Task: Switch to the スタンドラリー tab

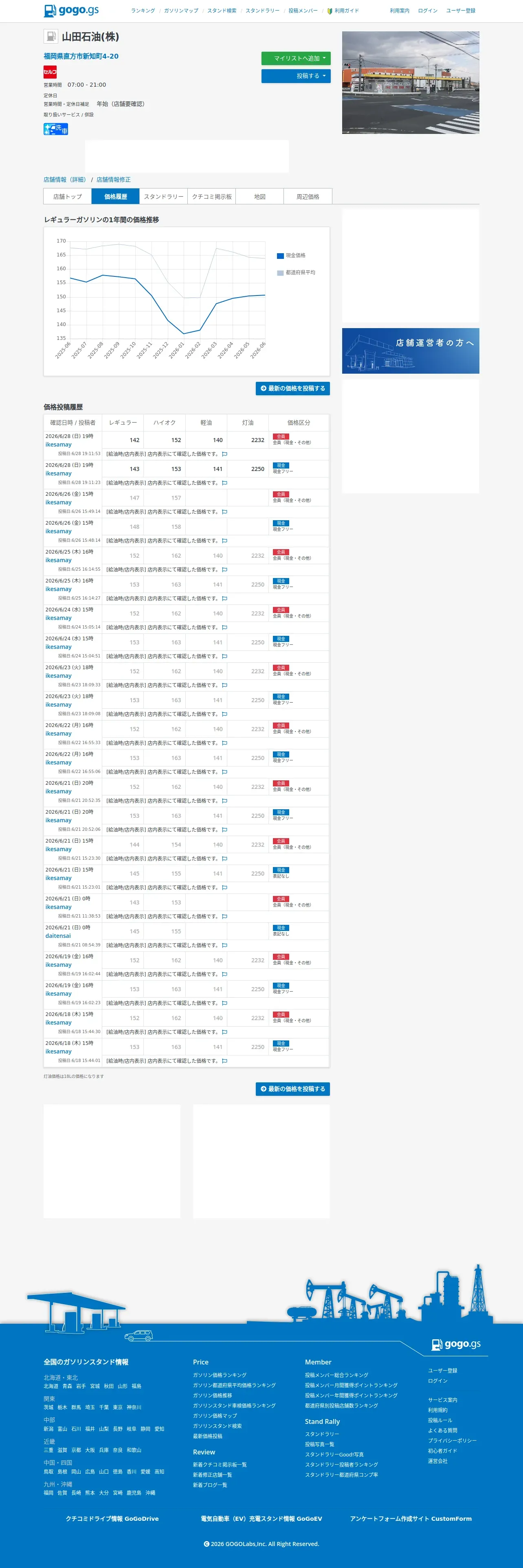Action: click(x=164, y=197)
